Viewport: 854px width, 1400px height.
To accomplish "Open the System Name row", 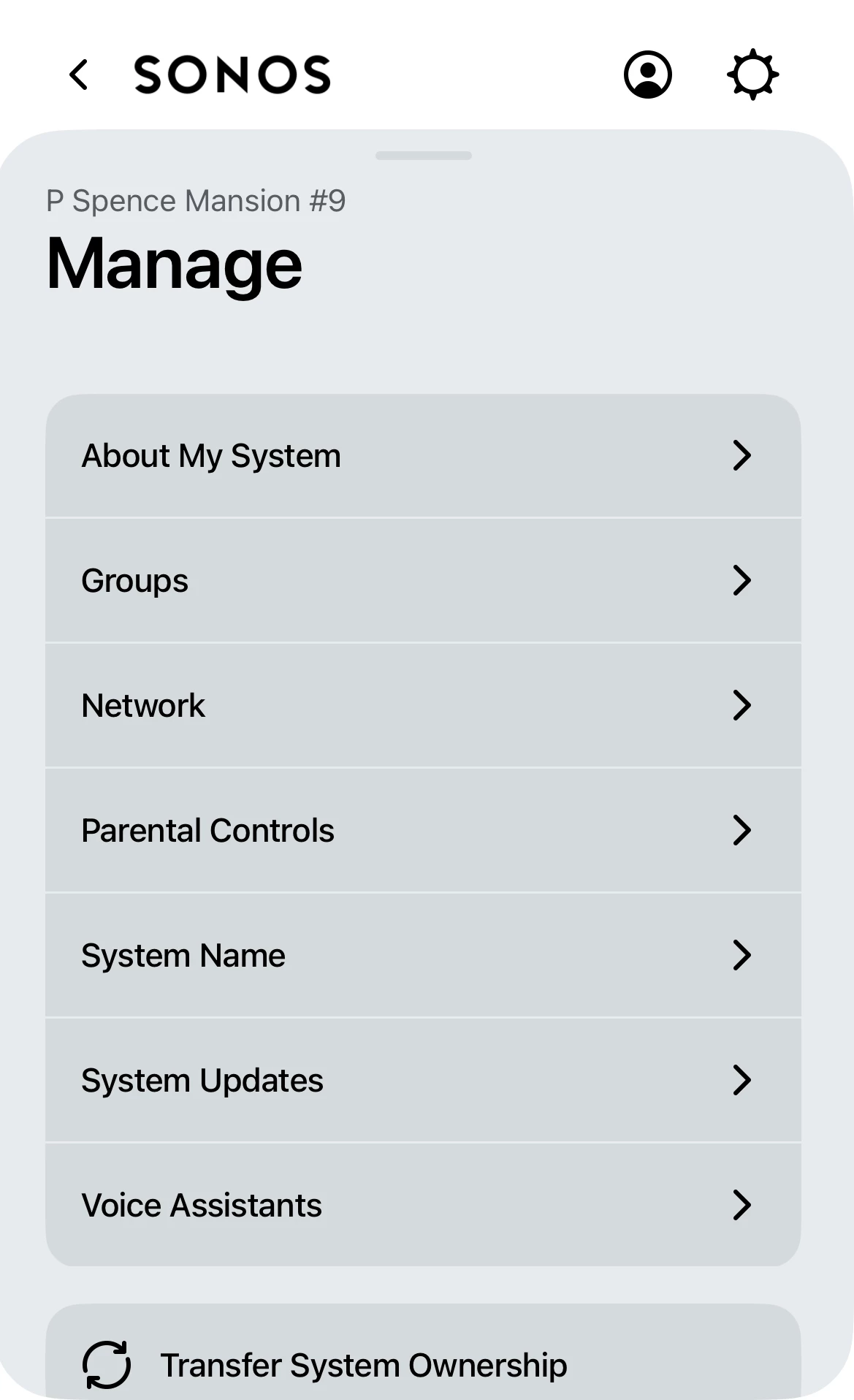I will [x=423, y=956].
